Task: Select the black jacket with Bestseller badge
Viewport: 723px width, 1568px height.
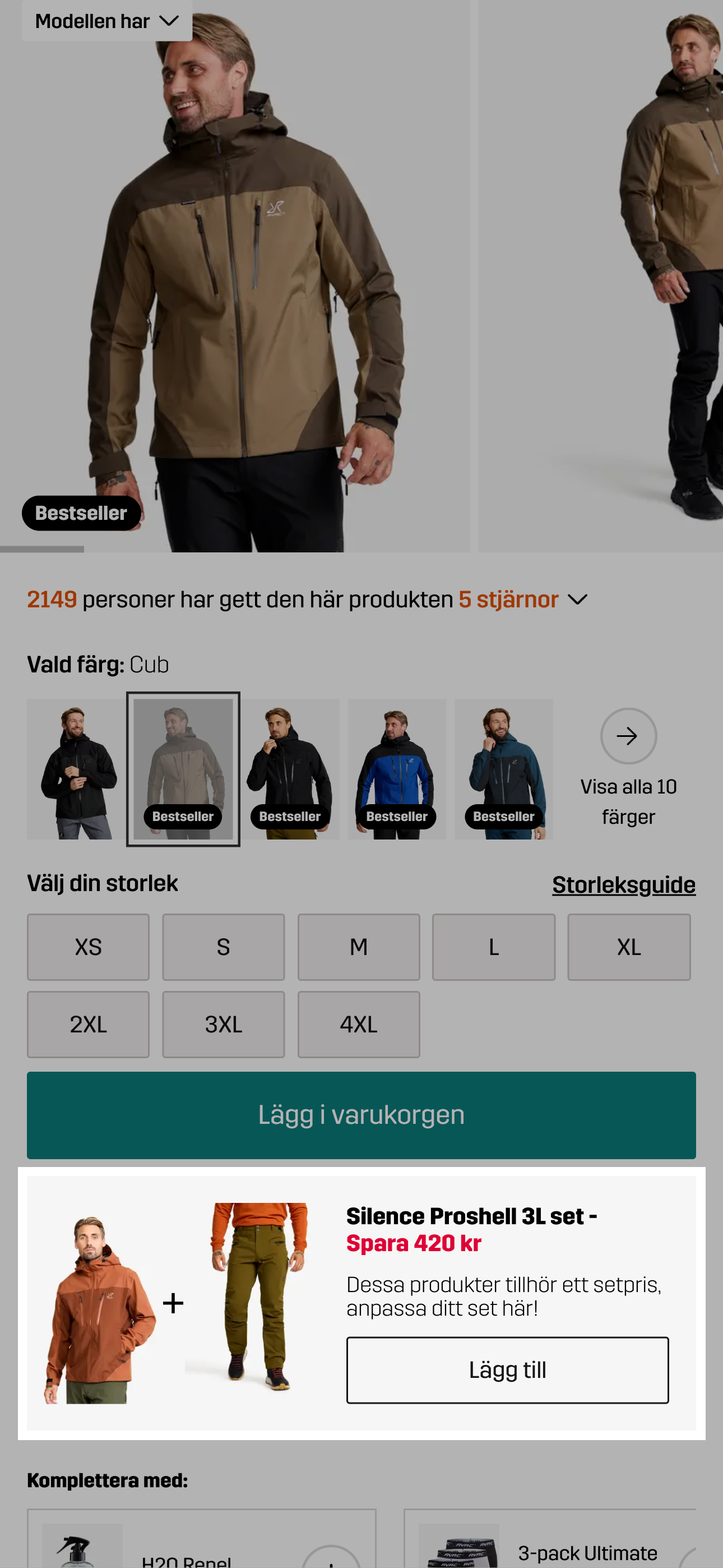Action: coord(290,769)
